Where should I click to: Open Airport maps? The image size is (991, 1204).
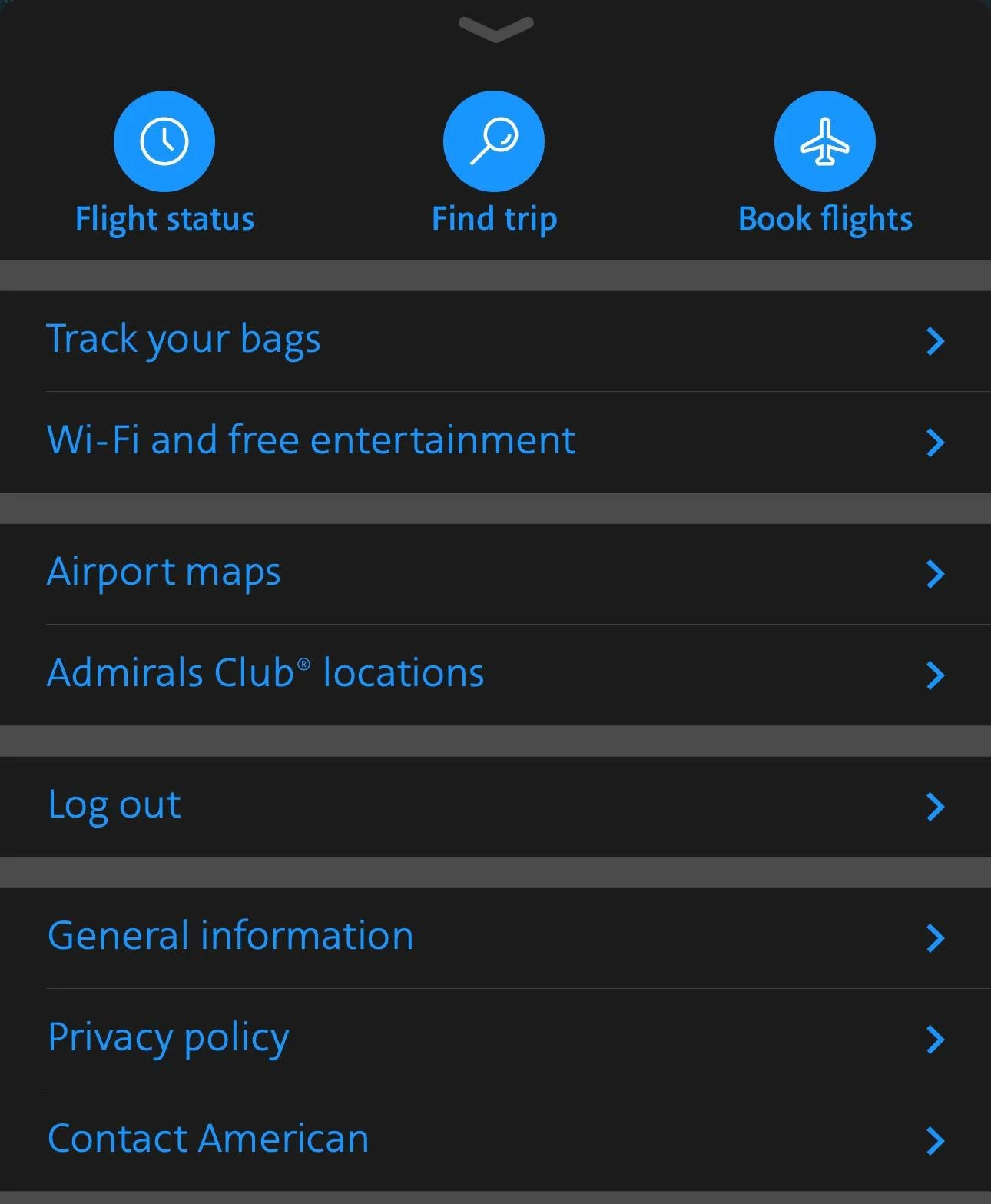pyautogui.click(x=495, y=573)
